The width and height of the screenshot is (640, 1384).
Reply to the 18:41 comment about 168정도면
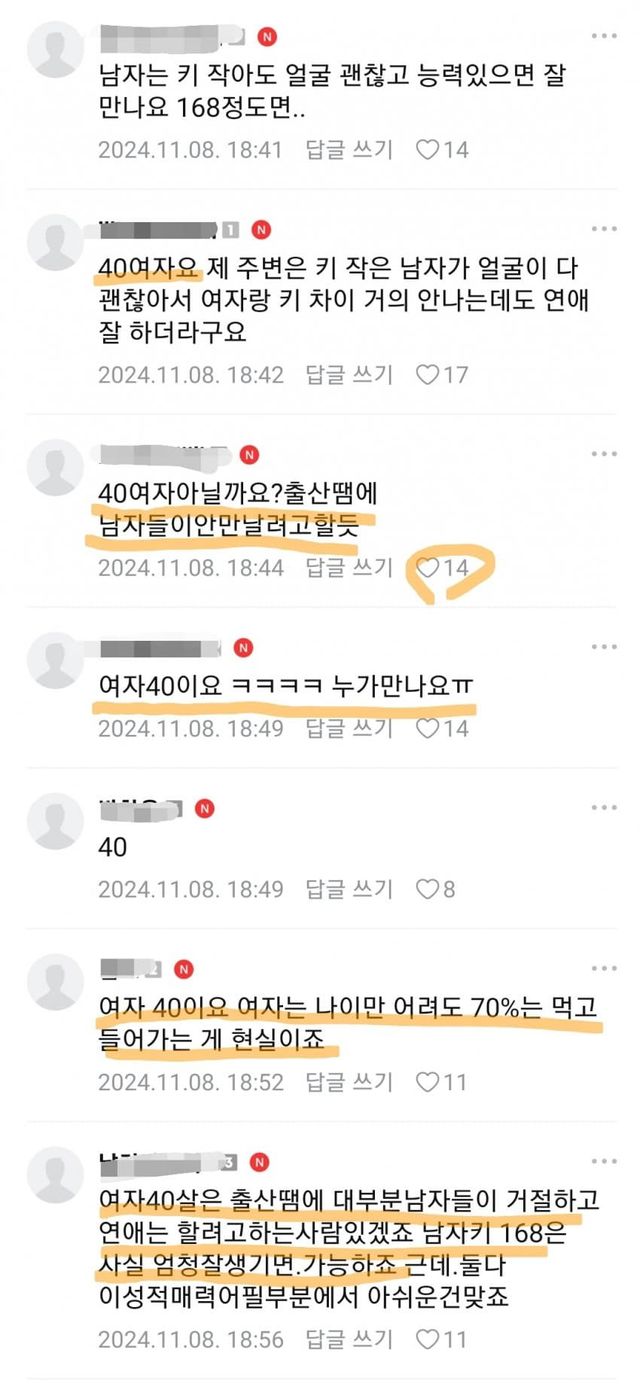click(x=349, y=150)
